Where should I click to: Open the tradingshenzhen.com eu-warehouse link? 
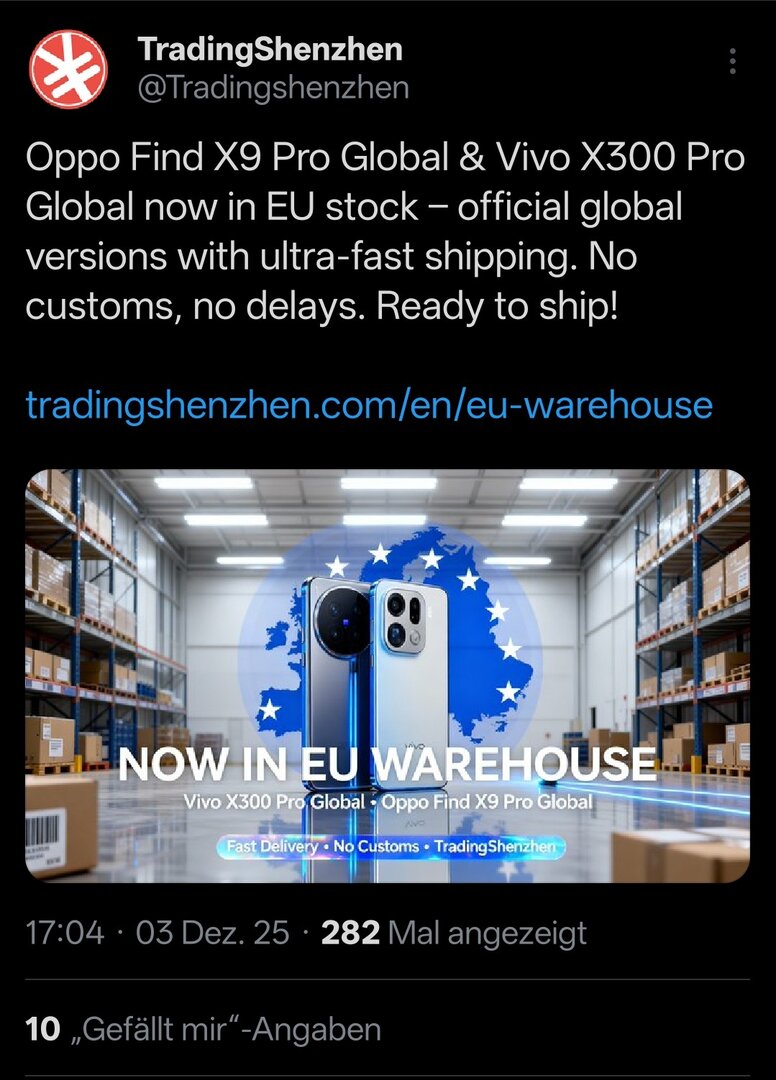coord(369,405)
